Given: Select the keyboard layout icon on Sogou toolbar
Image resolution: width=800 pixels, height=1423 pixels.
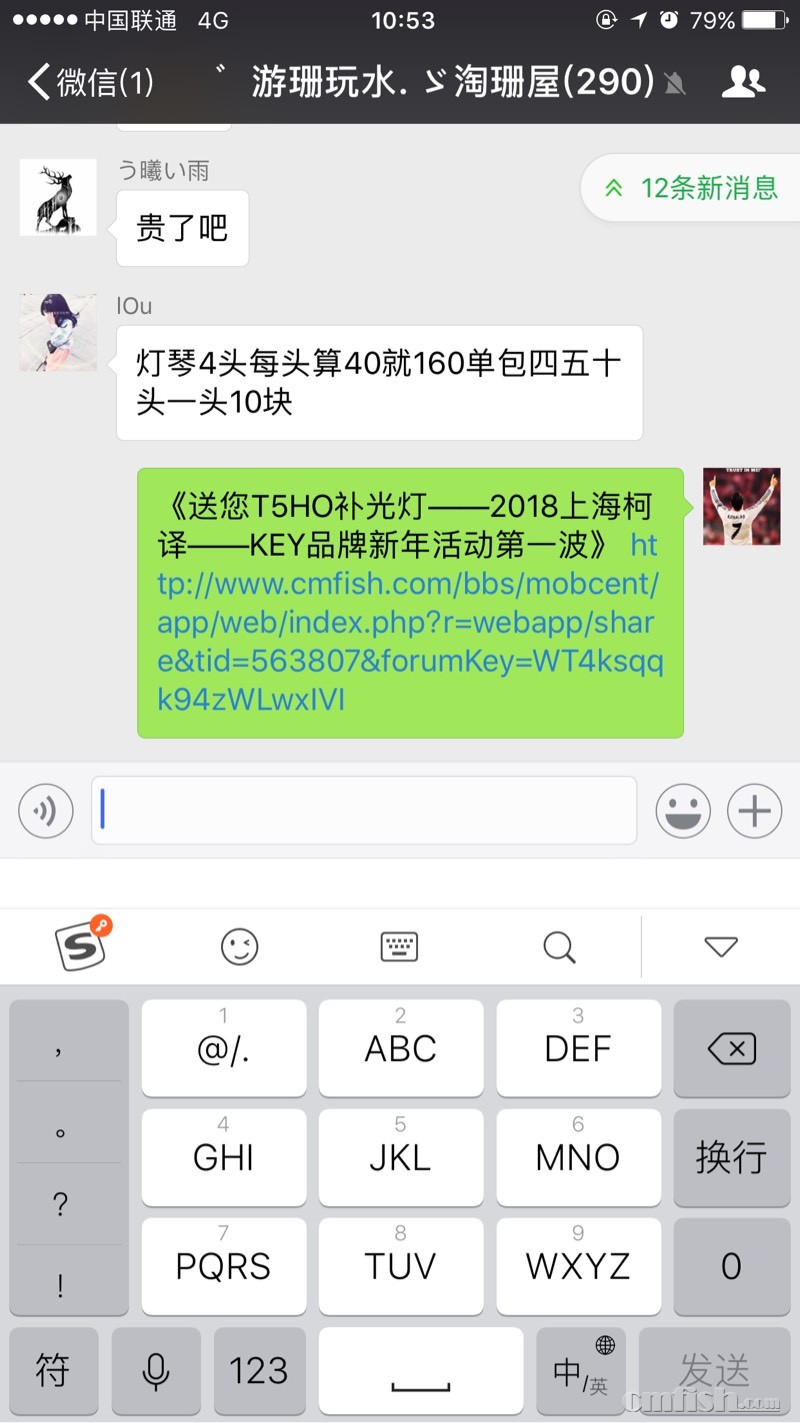Looking at the screenshot, I should pyautogui.click(x=400, y=945).
